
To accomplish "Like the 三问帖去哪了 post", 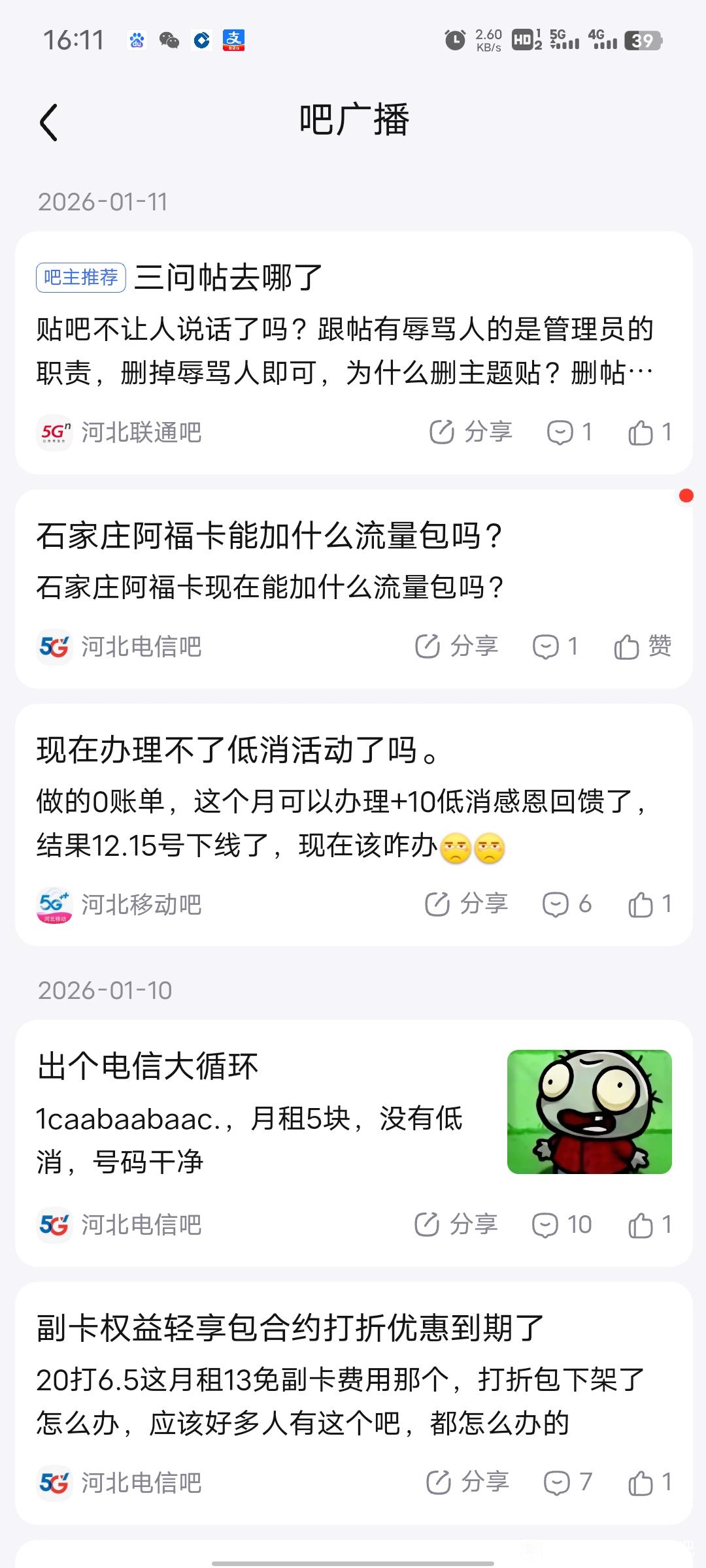I will click(x=649, y=432).
